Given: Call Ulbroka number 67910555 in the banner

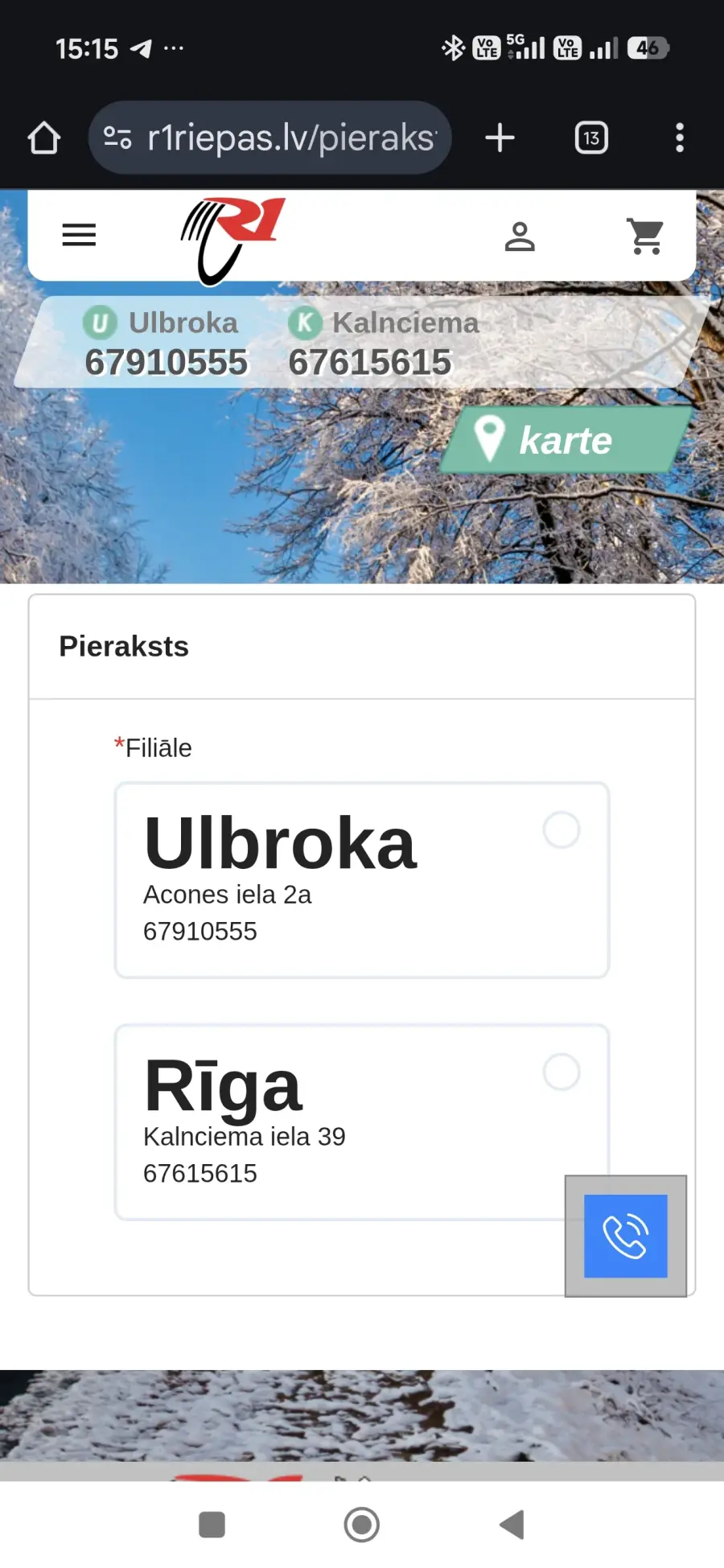Looking at the screenshot, I should click(167, 362).
